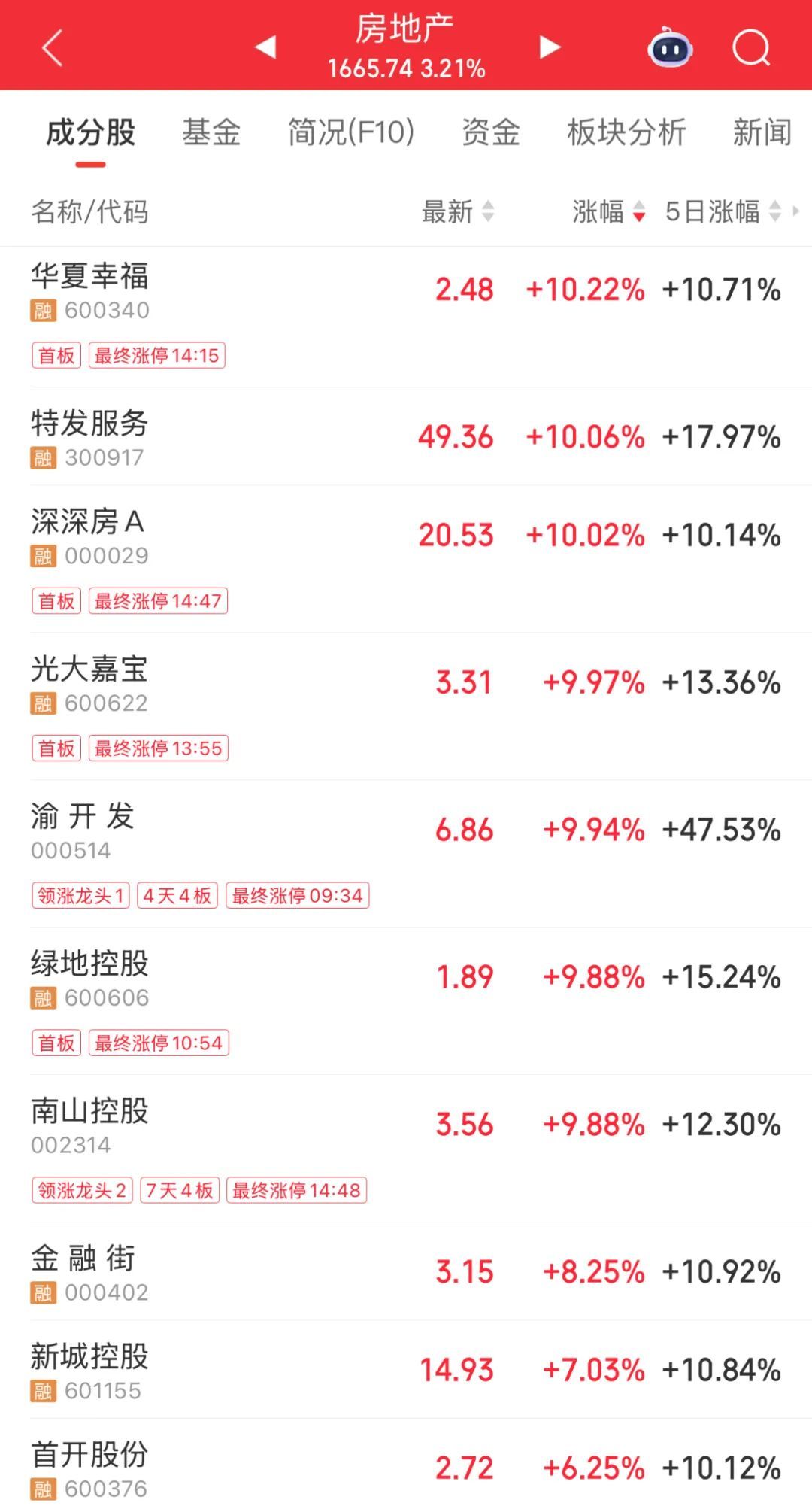812x1509 pixels.
Task: Open the 渝开发 stock row
Action: [x=406, y=854]
